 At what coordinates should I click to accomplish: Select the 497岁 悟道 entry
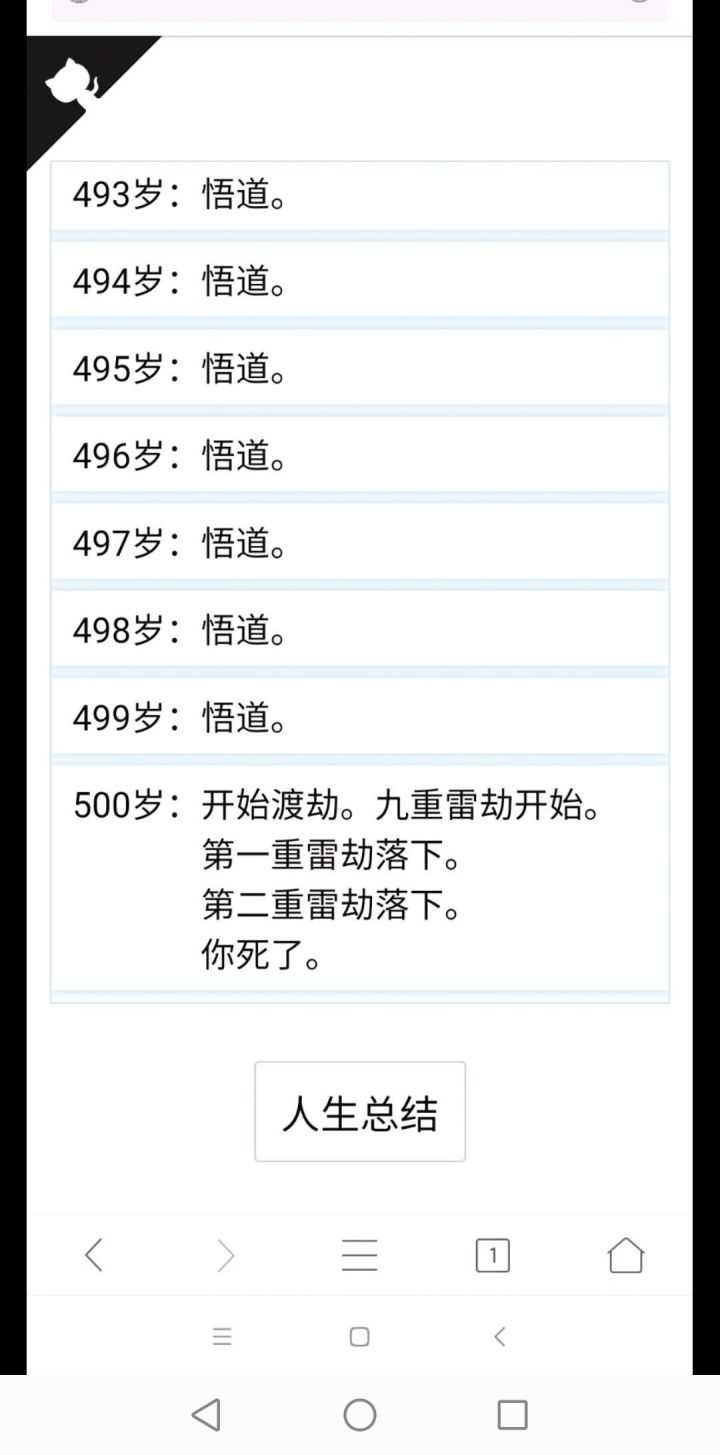click(360, 543)
